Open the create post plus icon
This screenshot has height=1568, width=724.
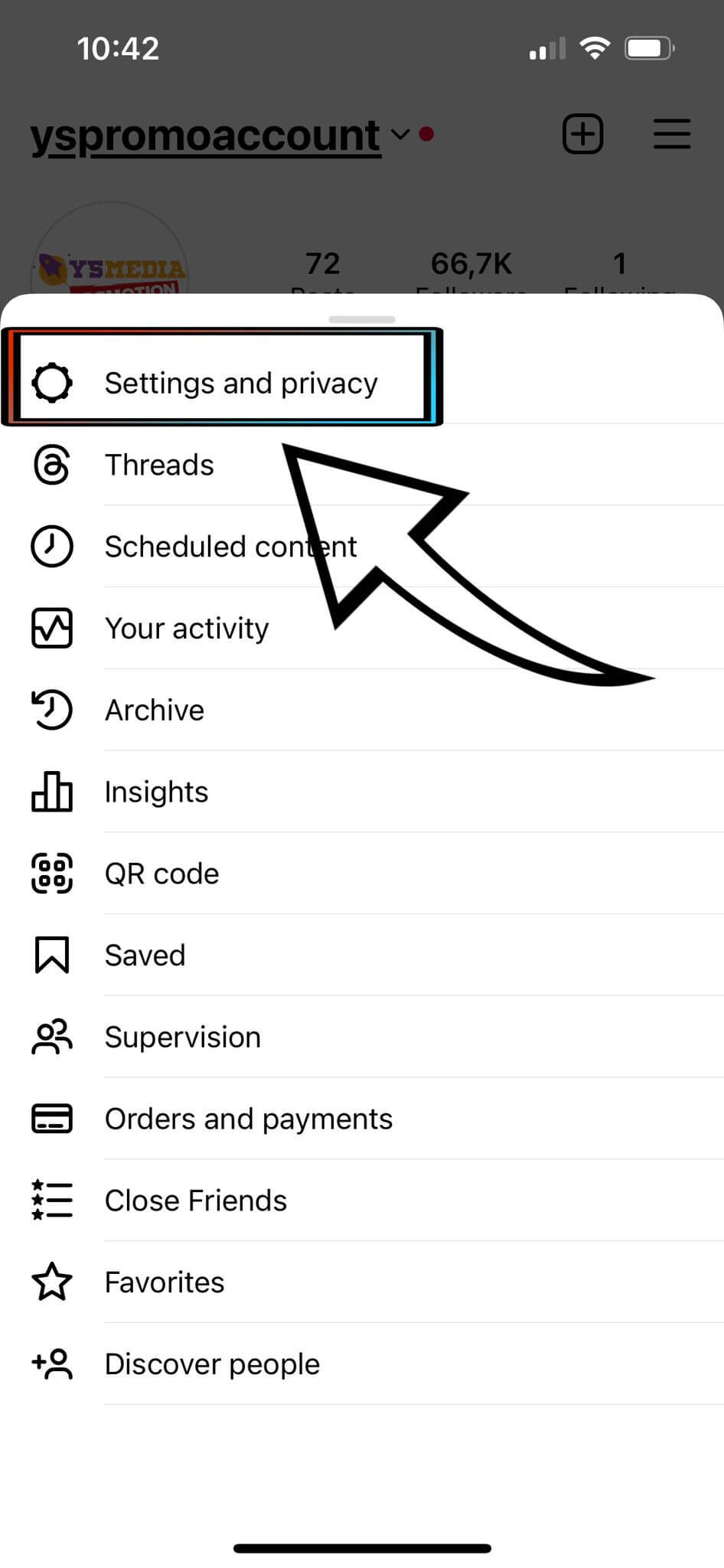(x=582, y=134)
